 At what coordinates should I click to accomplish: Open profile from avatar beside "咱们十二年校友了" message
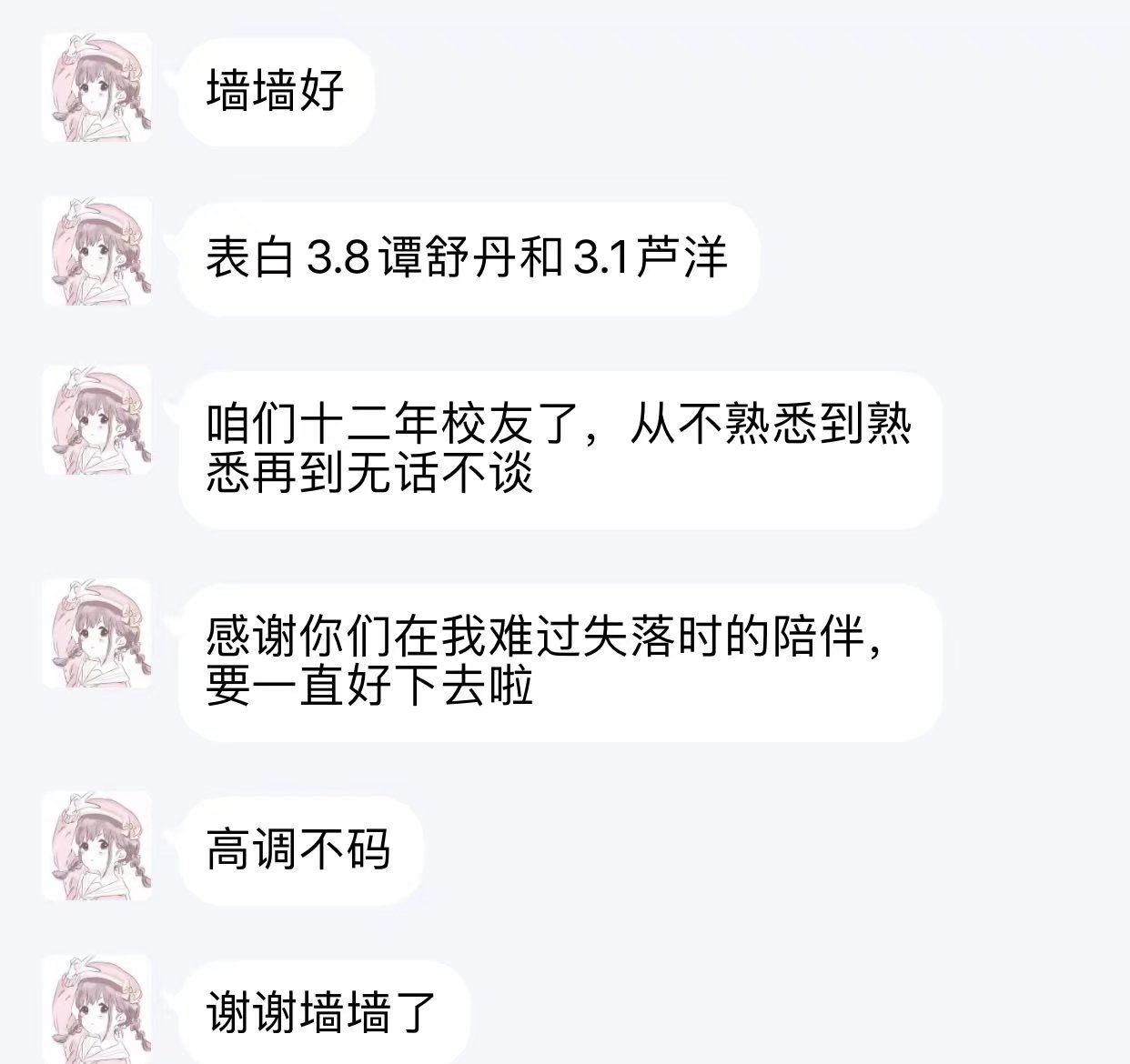(x=97, y=420)
